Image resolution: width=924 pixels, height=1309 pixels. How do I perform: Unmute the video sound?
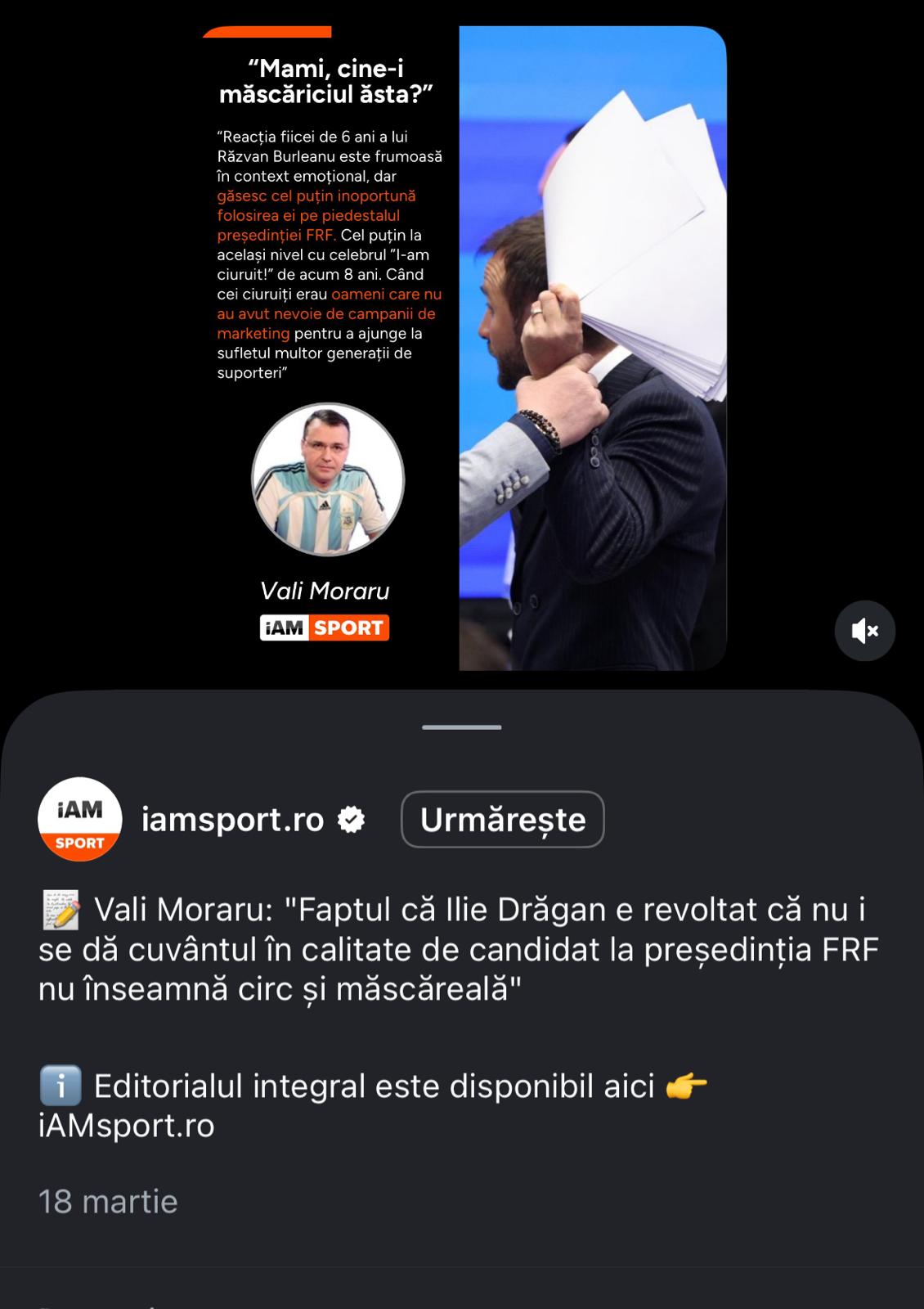tap(864, 631)
